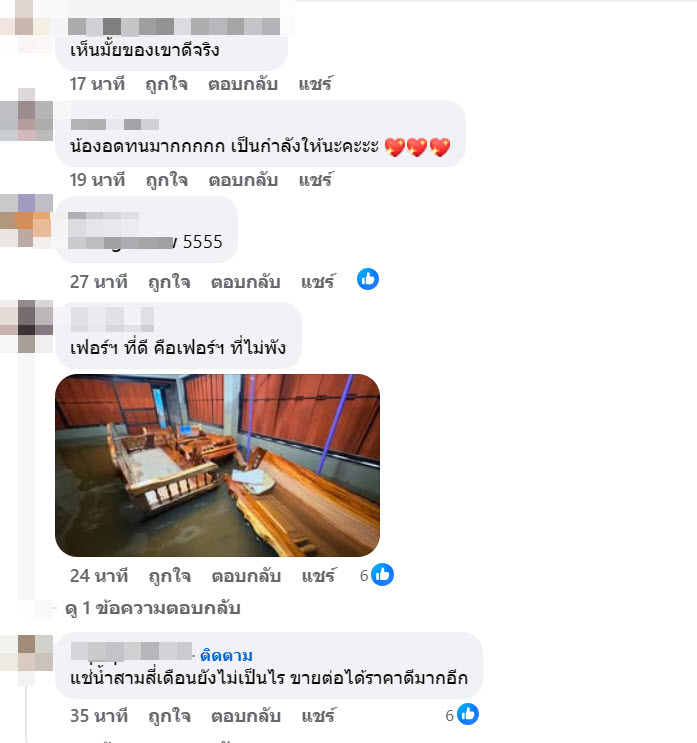Viewport: 697px width, 743px height.
Task: View reactions on the 35 นาที comment
Action: pyautogui.click(x=463, y=715)
